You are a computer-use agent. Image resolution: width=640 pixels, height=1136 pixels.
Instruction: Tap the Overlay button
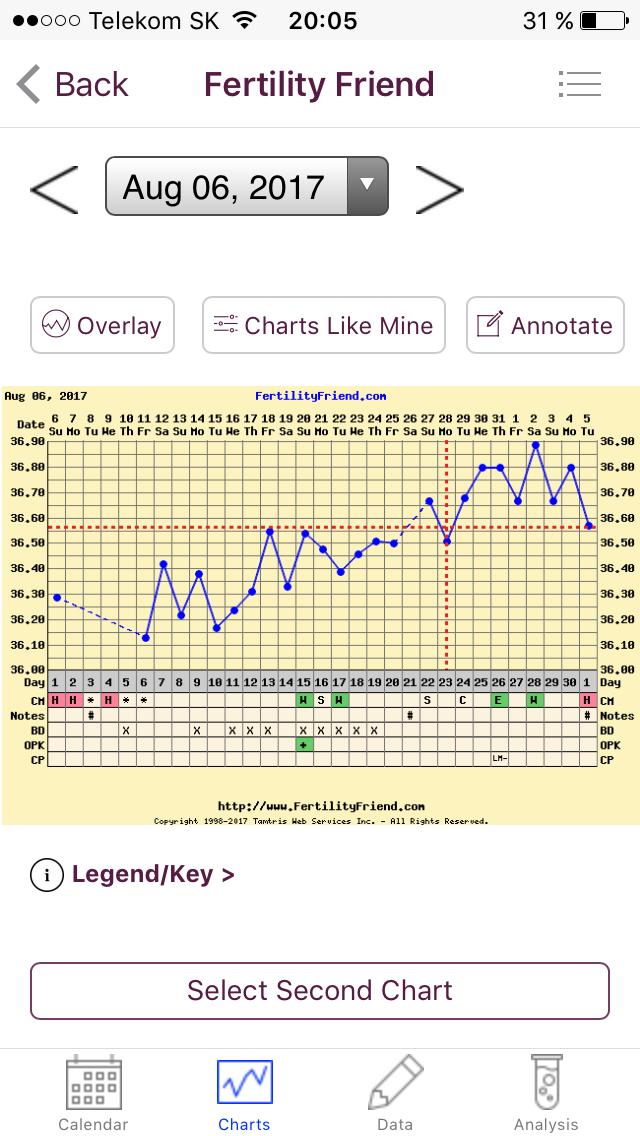[102, 325]
